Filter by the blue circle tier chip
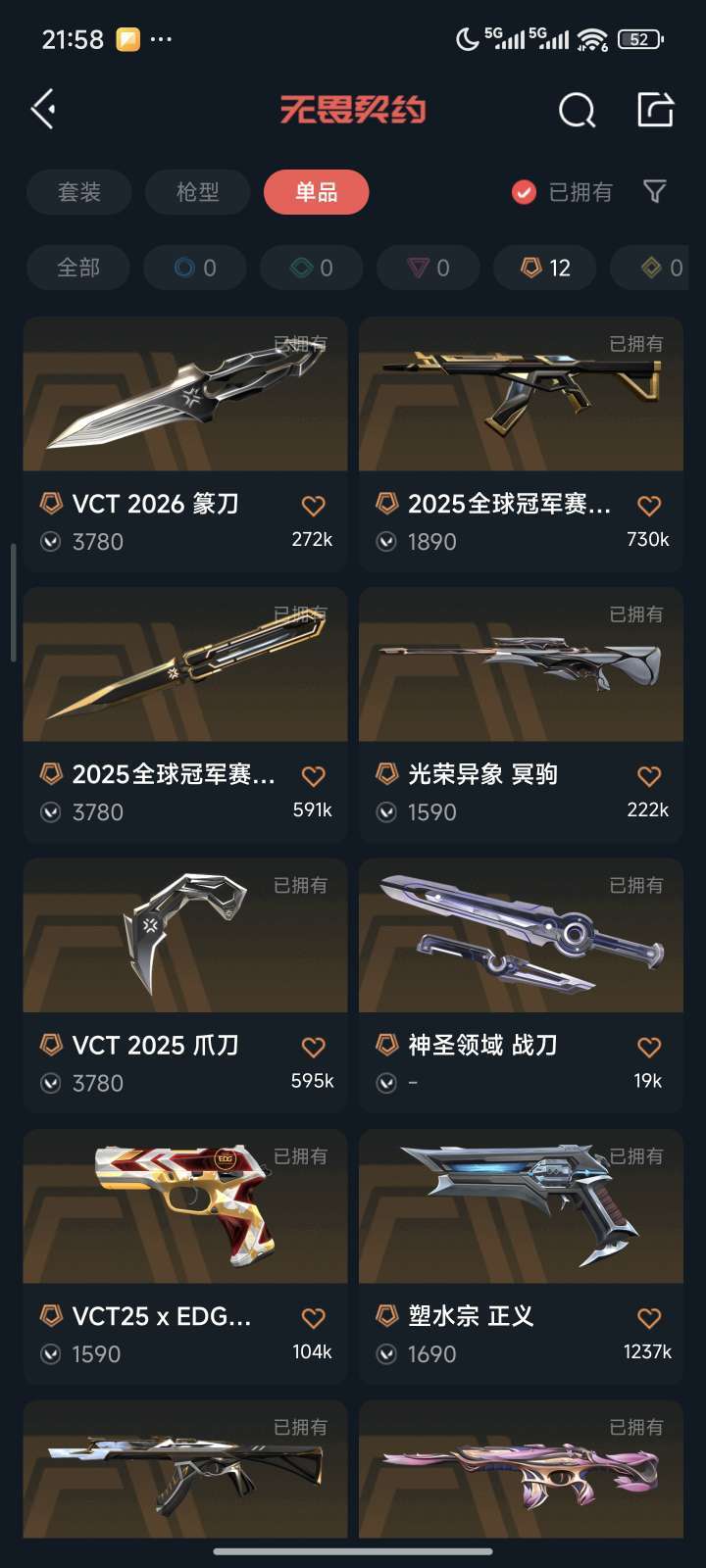This screenshot has height=1568, width=706. [x=195, y=268]
